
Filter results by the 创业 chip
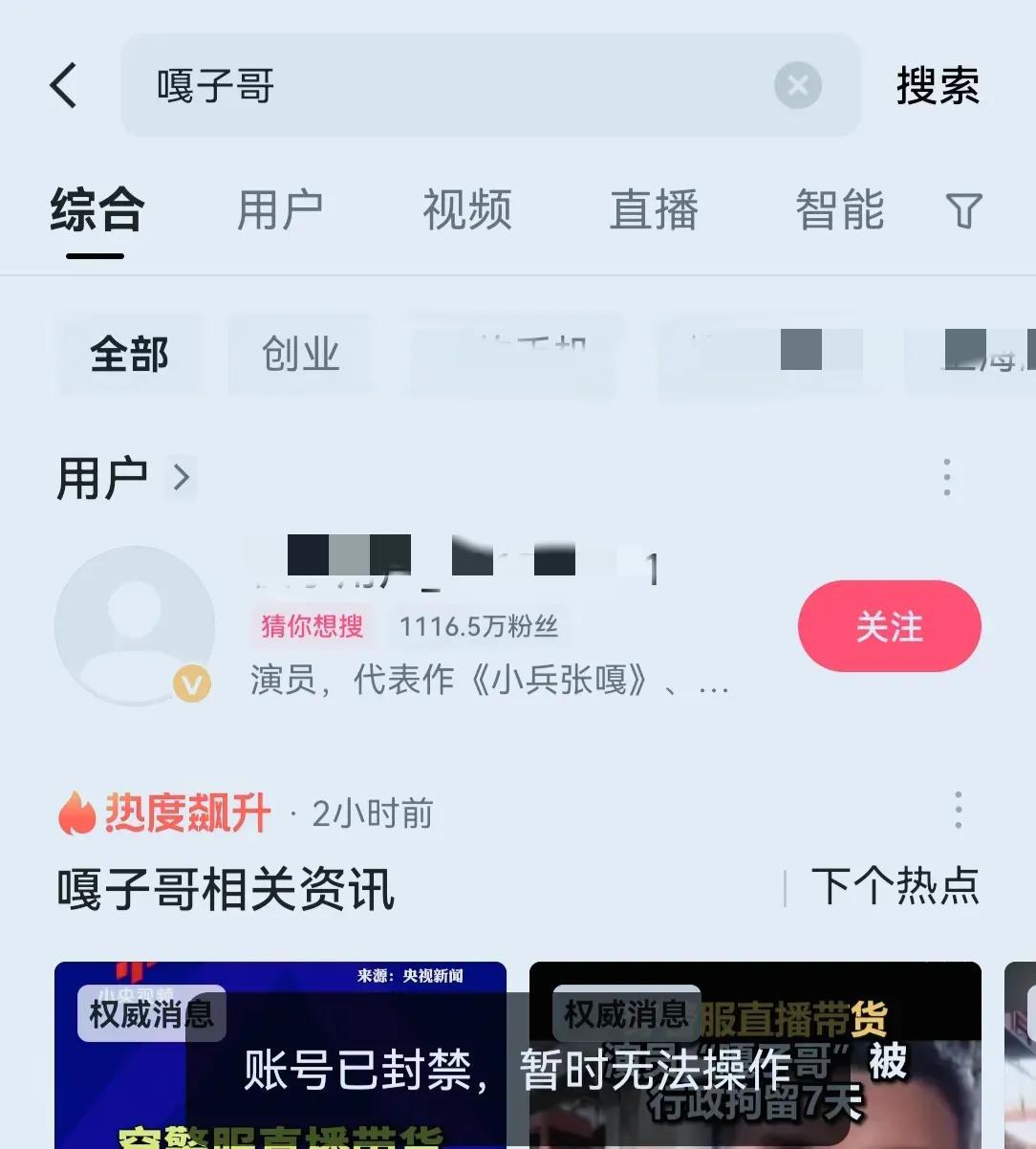pyautogui.click(x=300, y=355)
